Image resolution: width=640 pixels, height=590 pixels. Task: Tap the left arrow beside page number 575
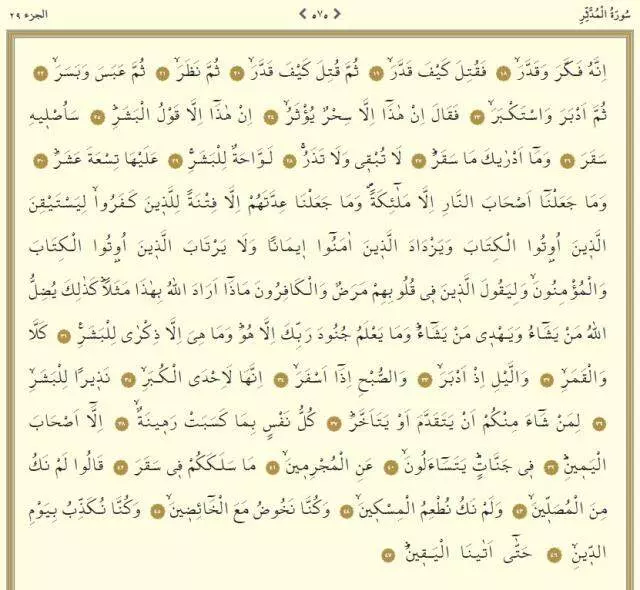303,14
